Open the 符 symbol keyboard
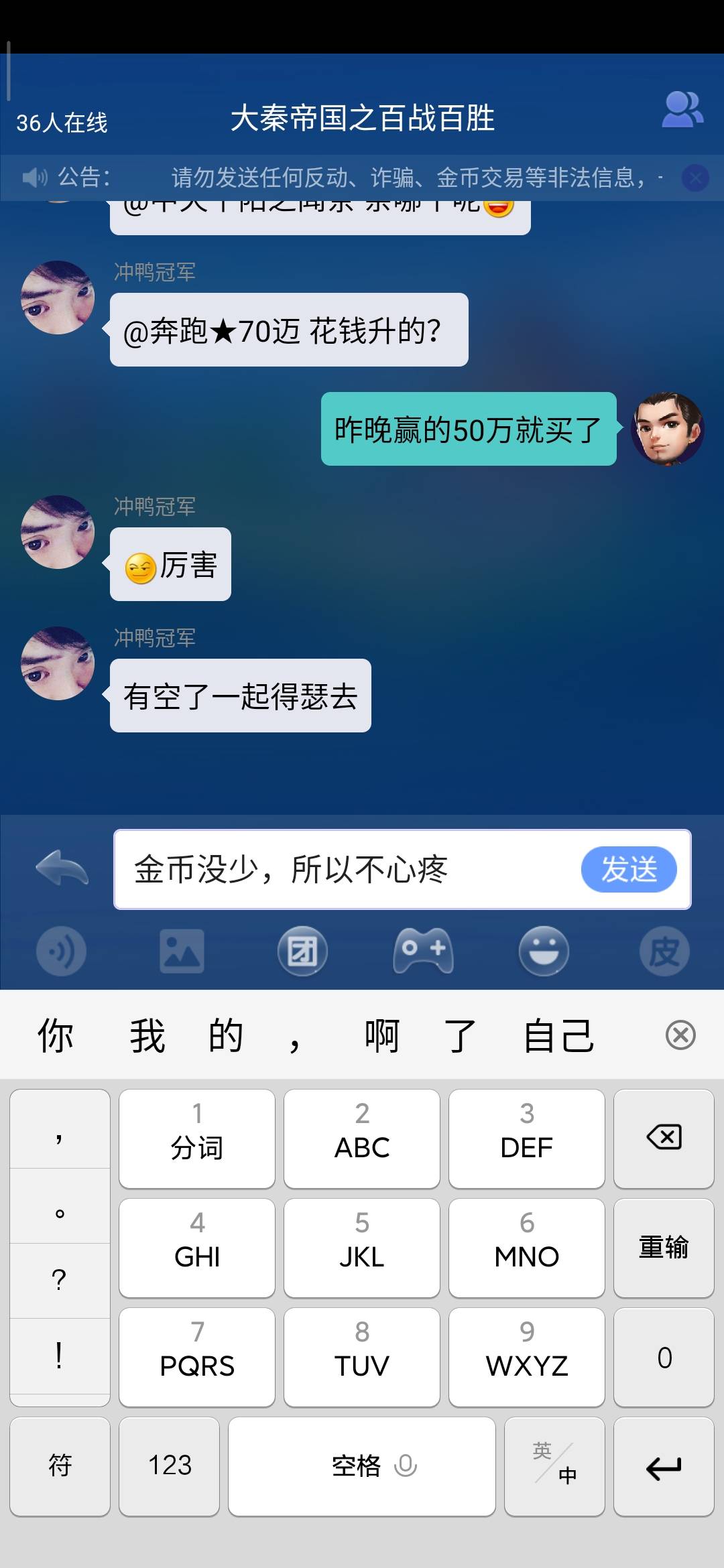This screenshot has height=1568, width=724. click(x=59, y=1466)
